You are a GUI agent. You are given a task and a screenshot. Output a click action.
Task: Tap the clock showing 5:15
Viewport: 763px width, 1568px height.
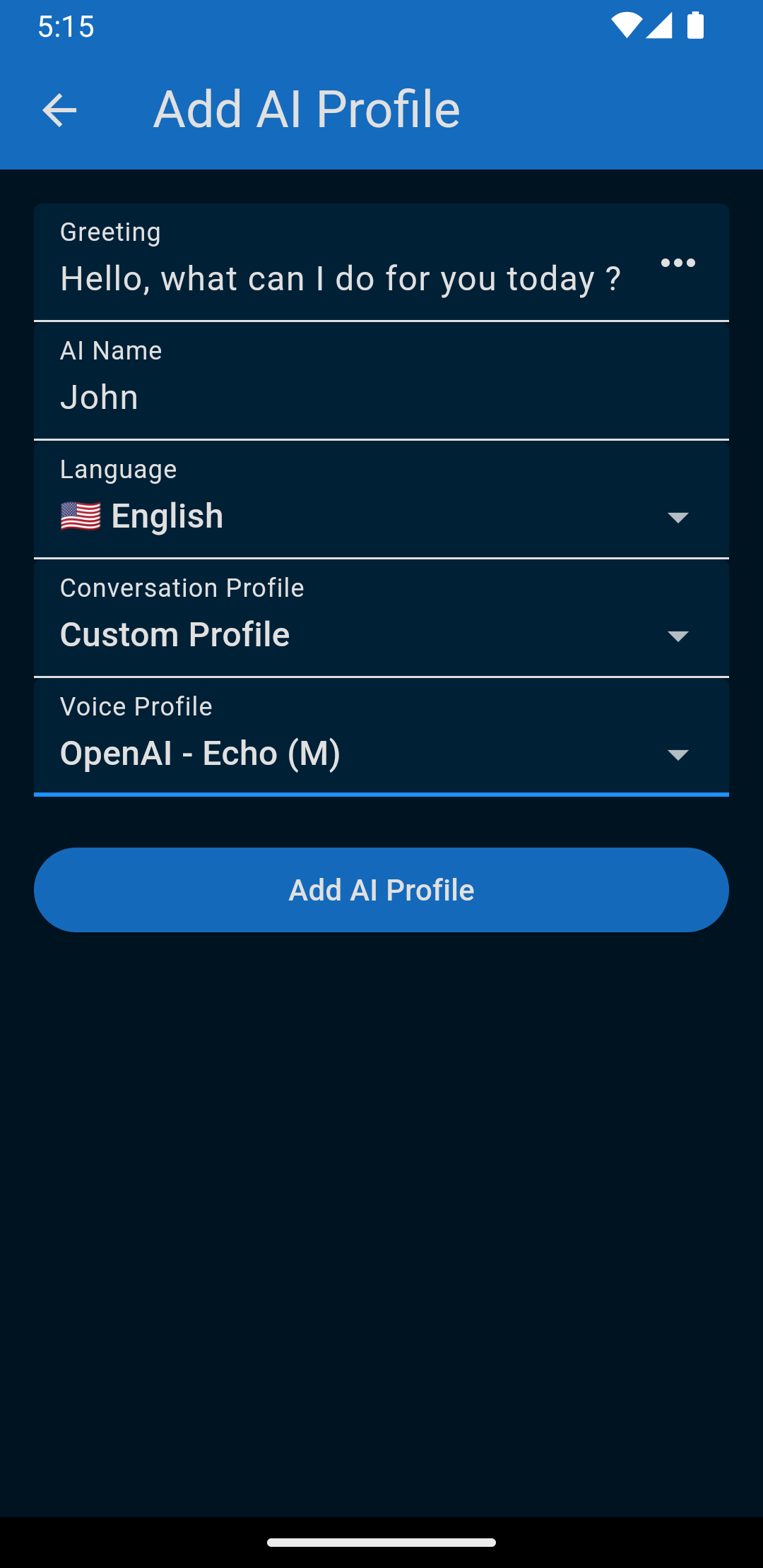[66, 28]
